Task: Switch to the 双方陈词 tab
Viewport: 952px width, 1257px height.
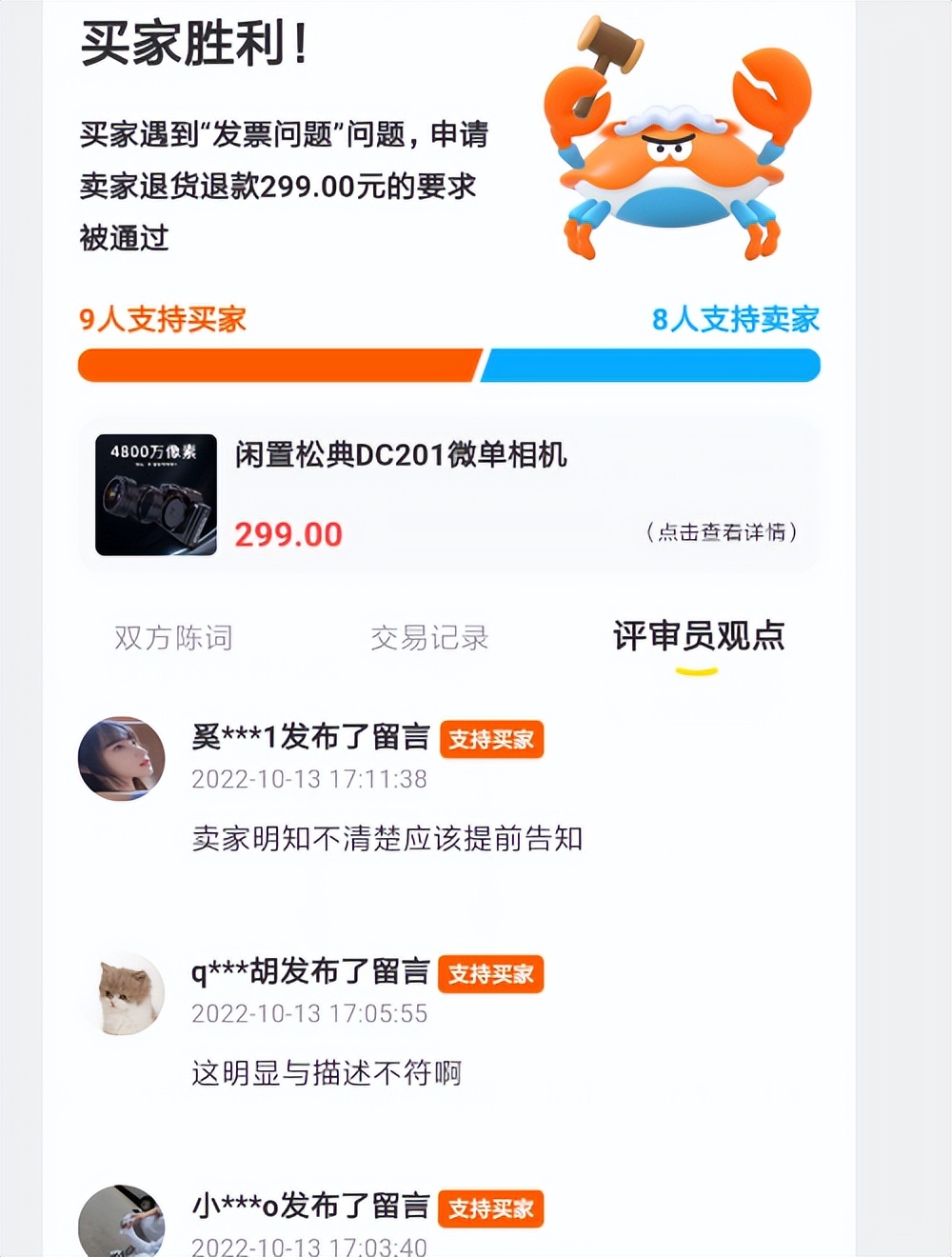Action: [x=172, y=638]
